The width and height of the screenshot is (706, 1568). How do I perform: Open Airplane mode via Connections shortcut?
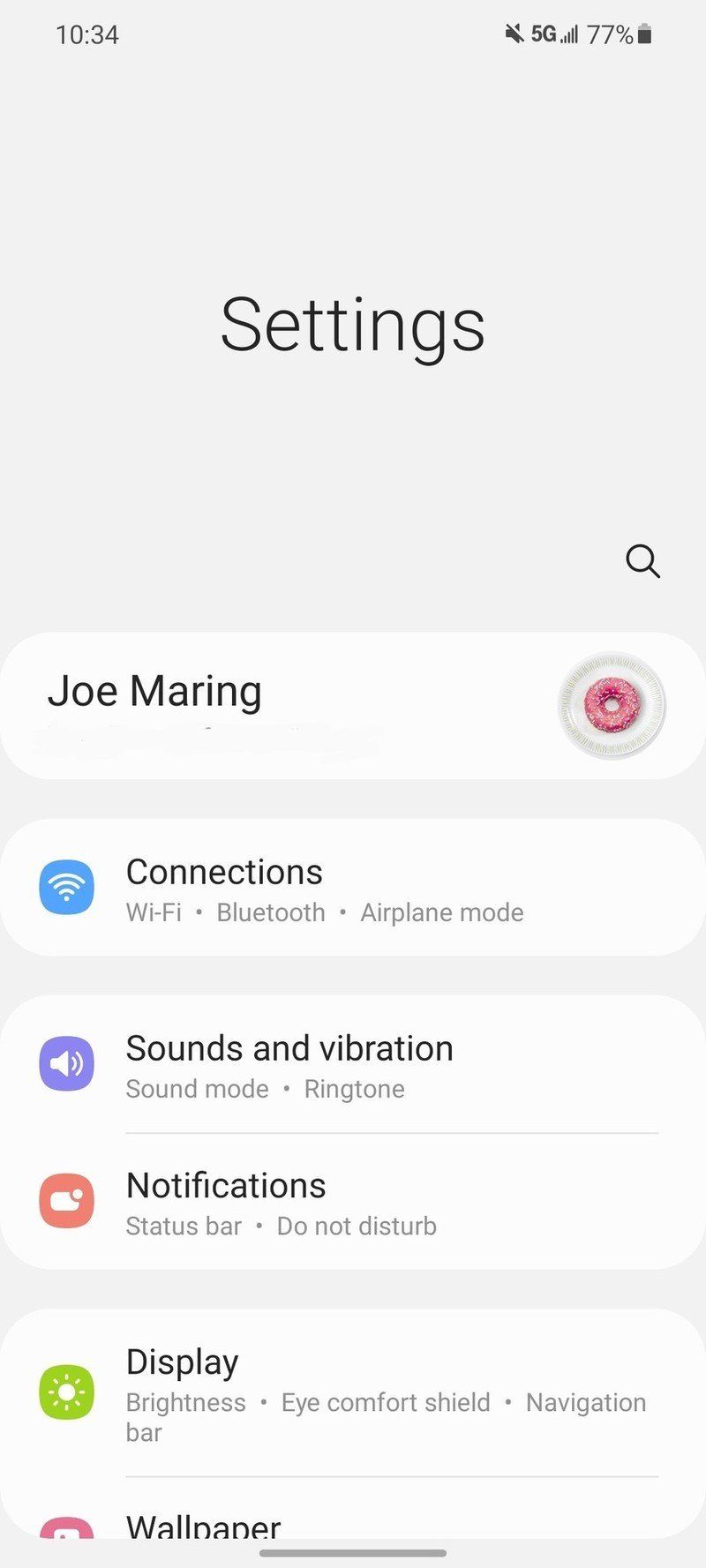coord(441,912)
